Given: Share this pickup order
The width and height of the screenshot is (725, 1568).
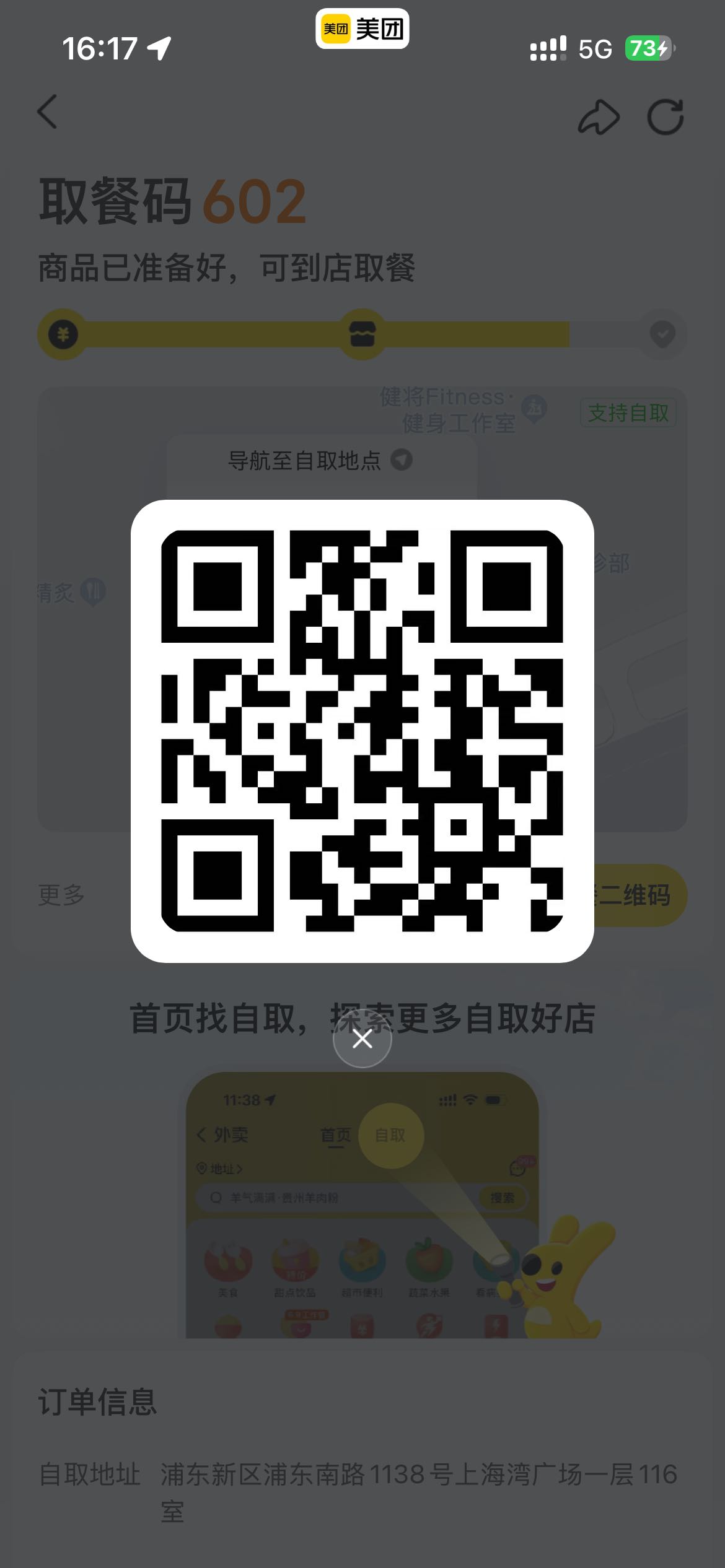Looking at the screenshot, I should (599, 116).
